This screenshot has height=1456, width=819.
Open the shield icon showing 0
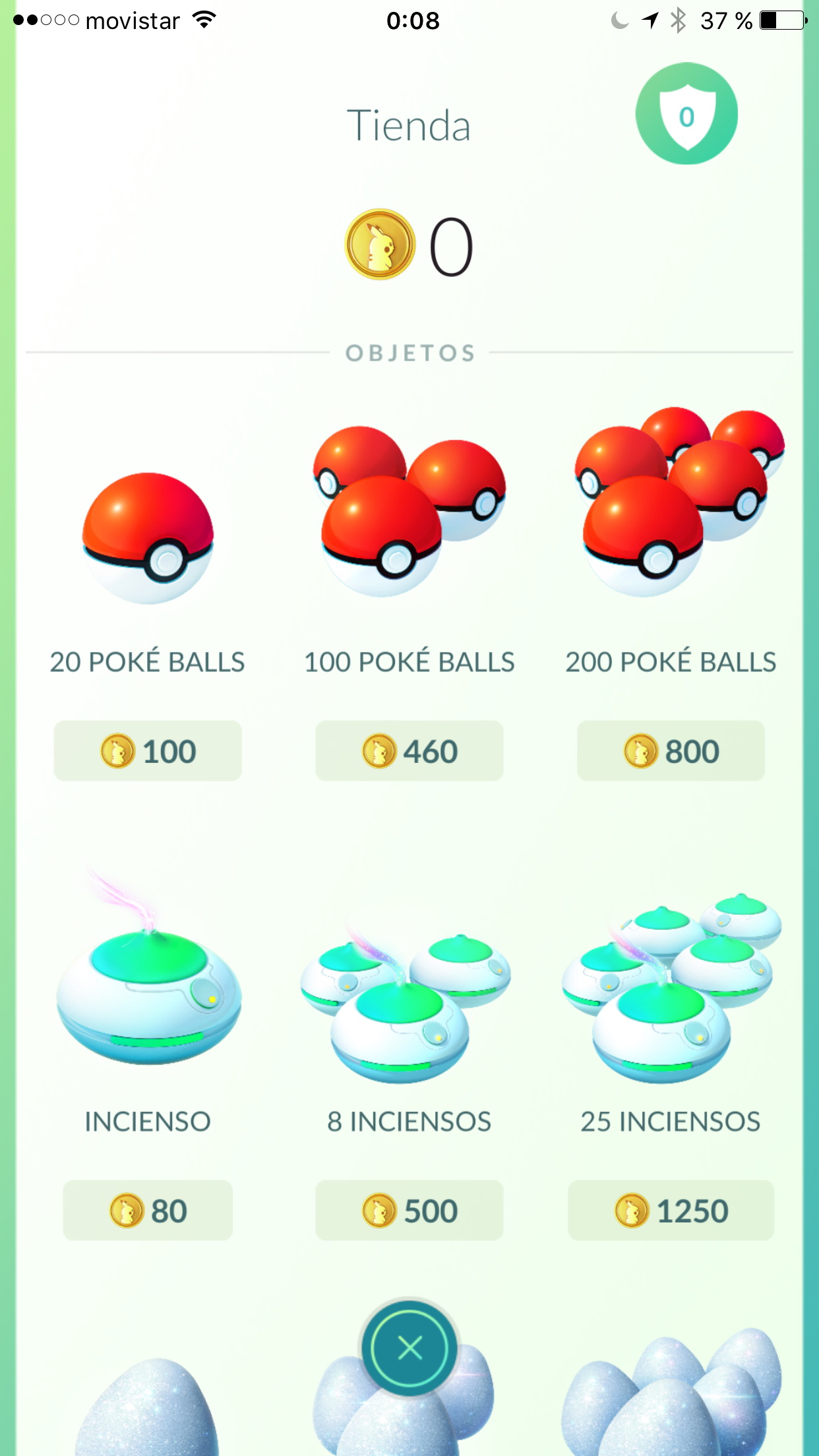point(686,114)
